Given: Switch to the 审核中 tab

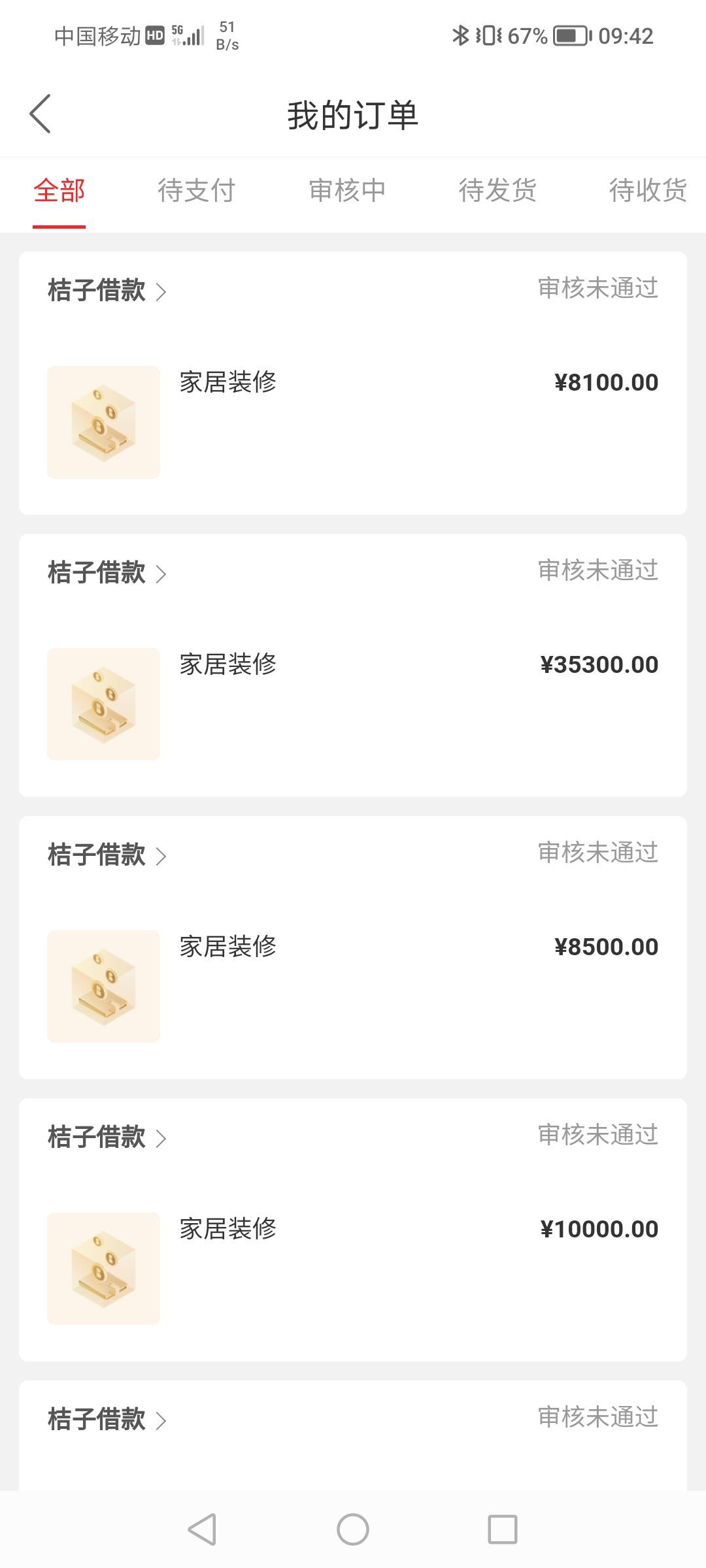Looking at the screenshot, I should [347, 191].
